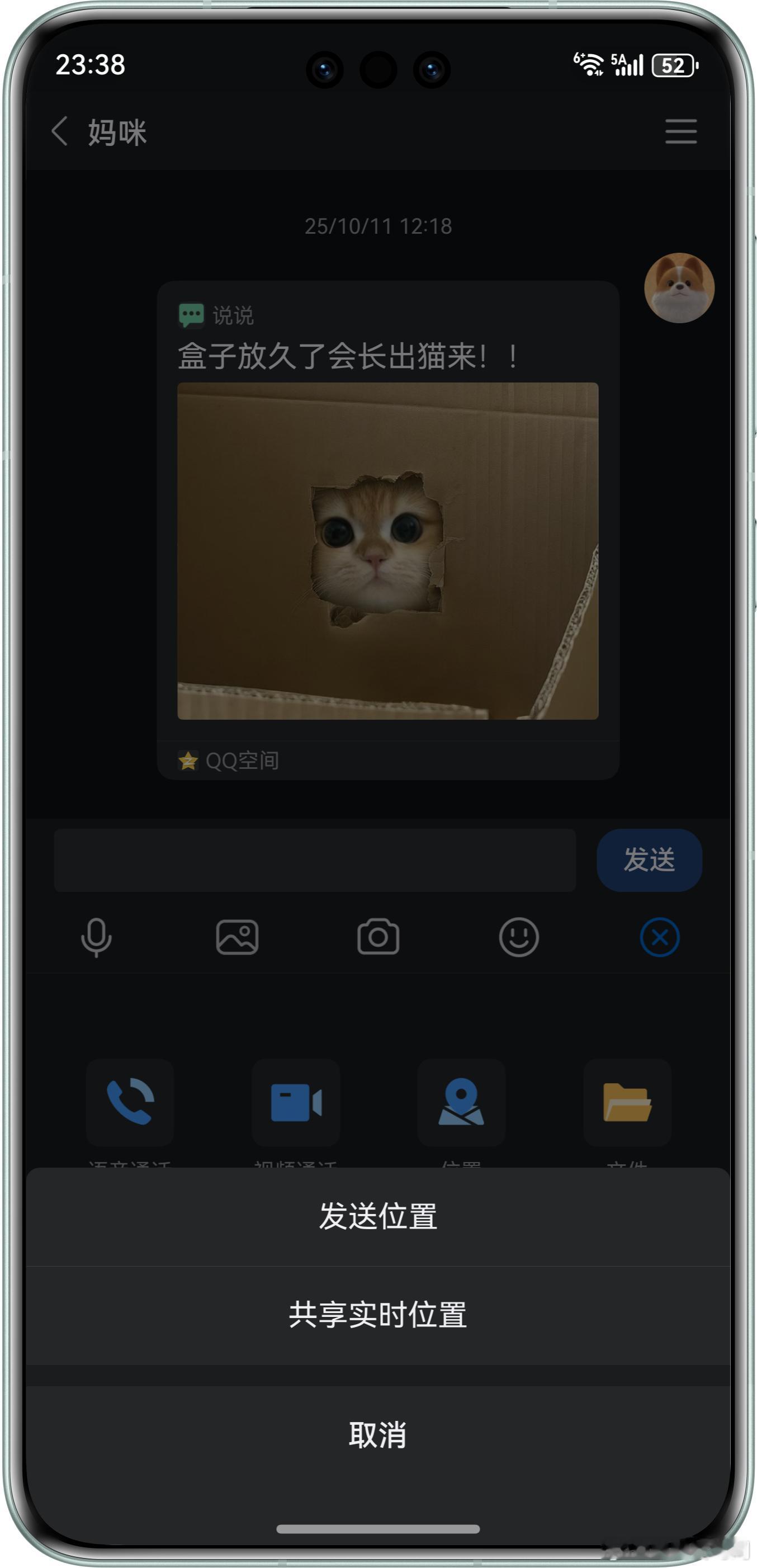Open the emoji face icon

coord(518,937)
